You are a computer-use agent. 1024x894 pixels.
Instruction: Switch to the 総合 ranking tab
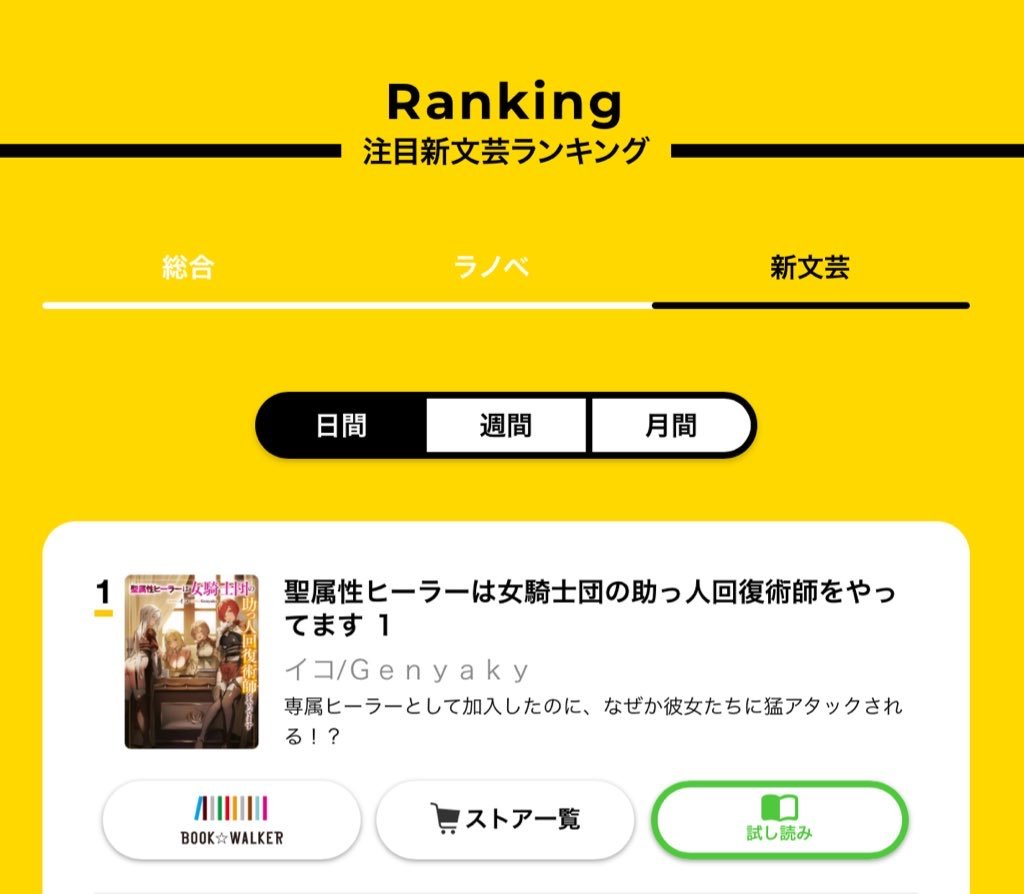(x=188, y=268)
